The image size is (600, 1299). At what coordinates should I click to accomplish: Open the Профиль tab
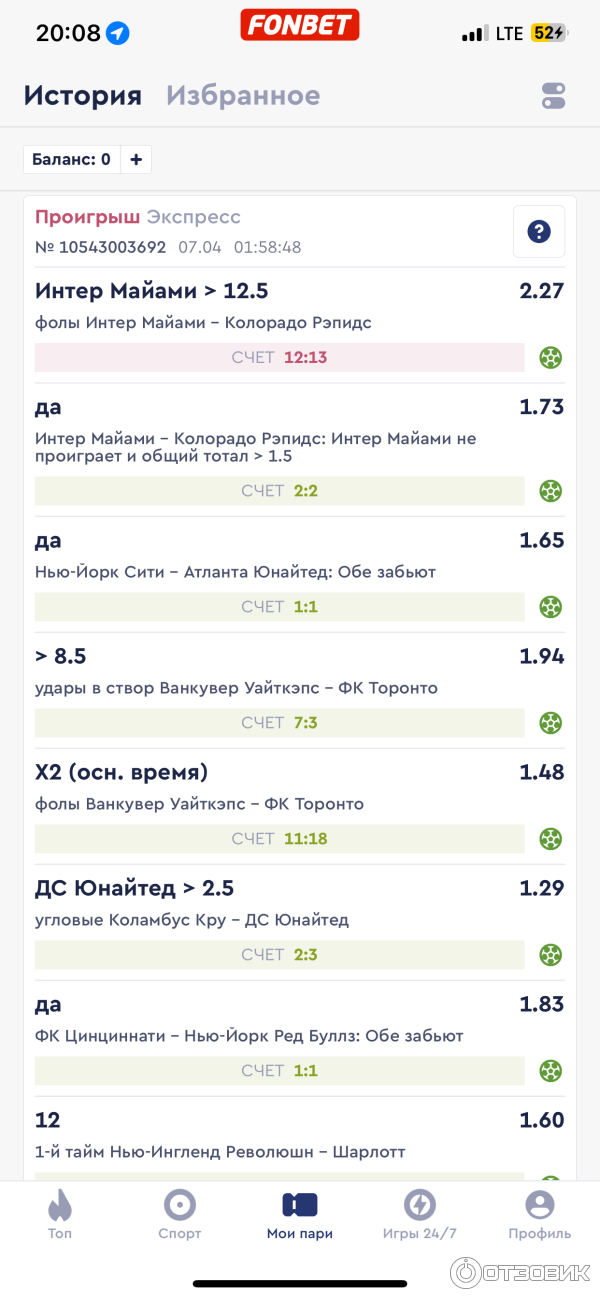539,1214
